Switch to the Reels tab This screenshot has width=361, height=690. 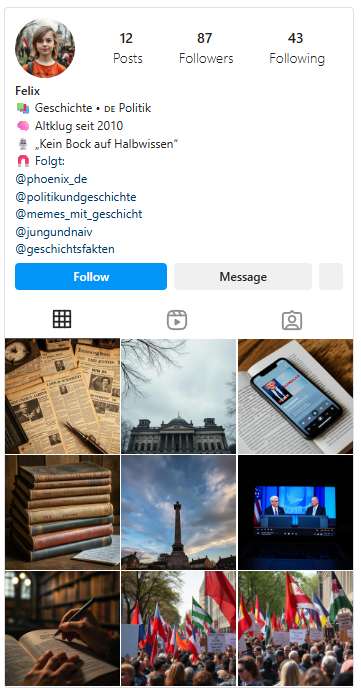click(177, 320)
